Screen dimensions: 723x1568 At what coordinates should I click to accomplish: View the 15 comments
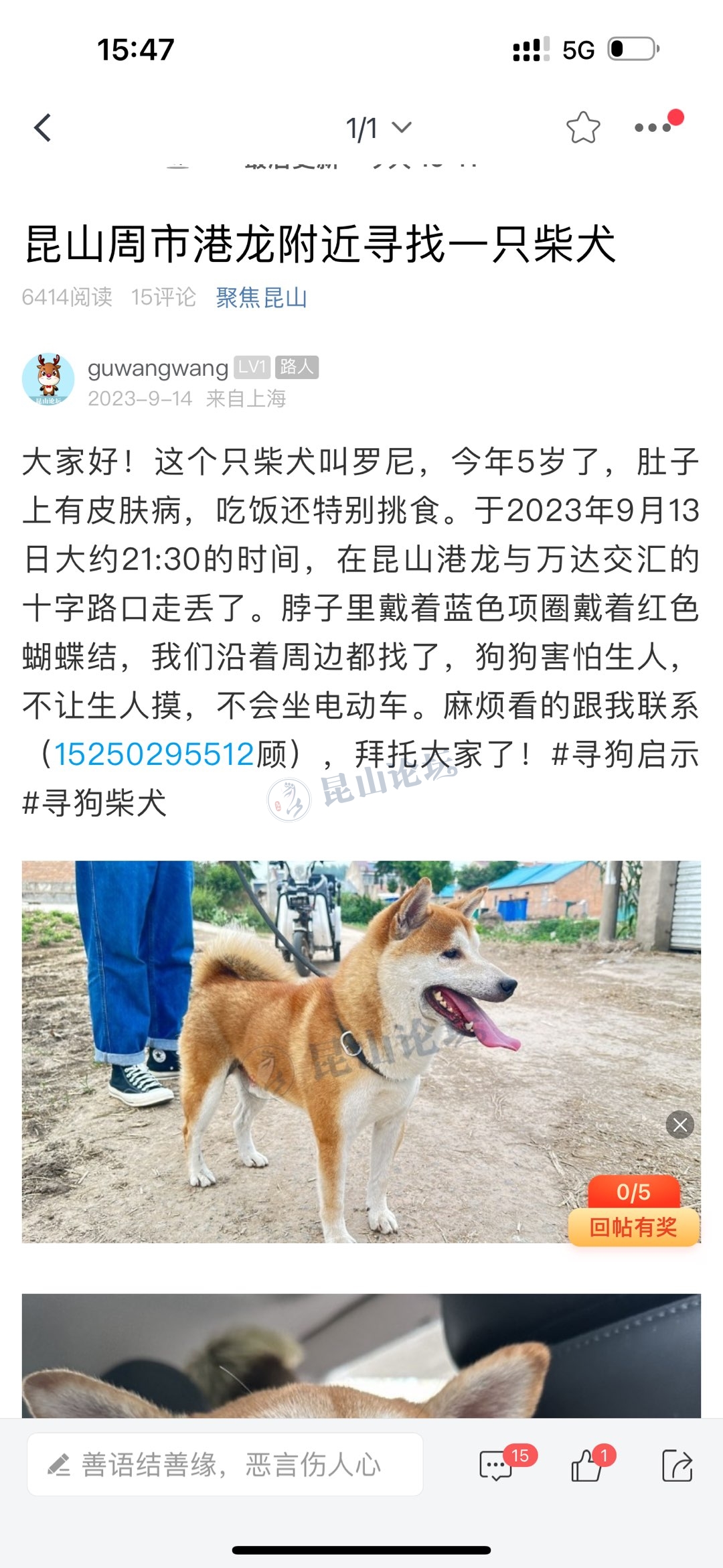click(497, 1466)
